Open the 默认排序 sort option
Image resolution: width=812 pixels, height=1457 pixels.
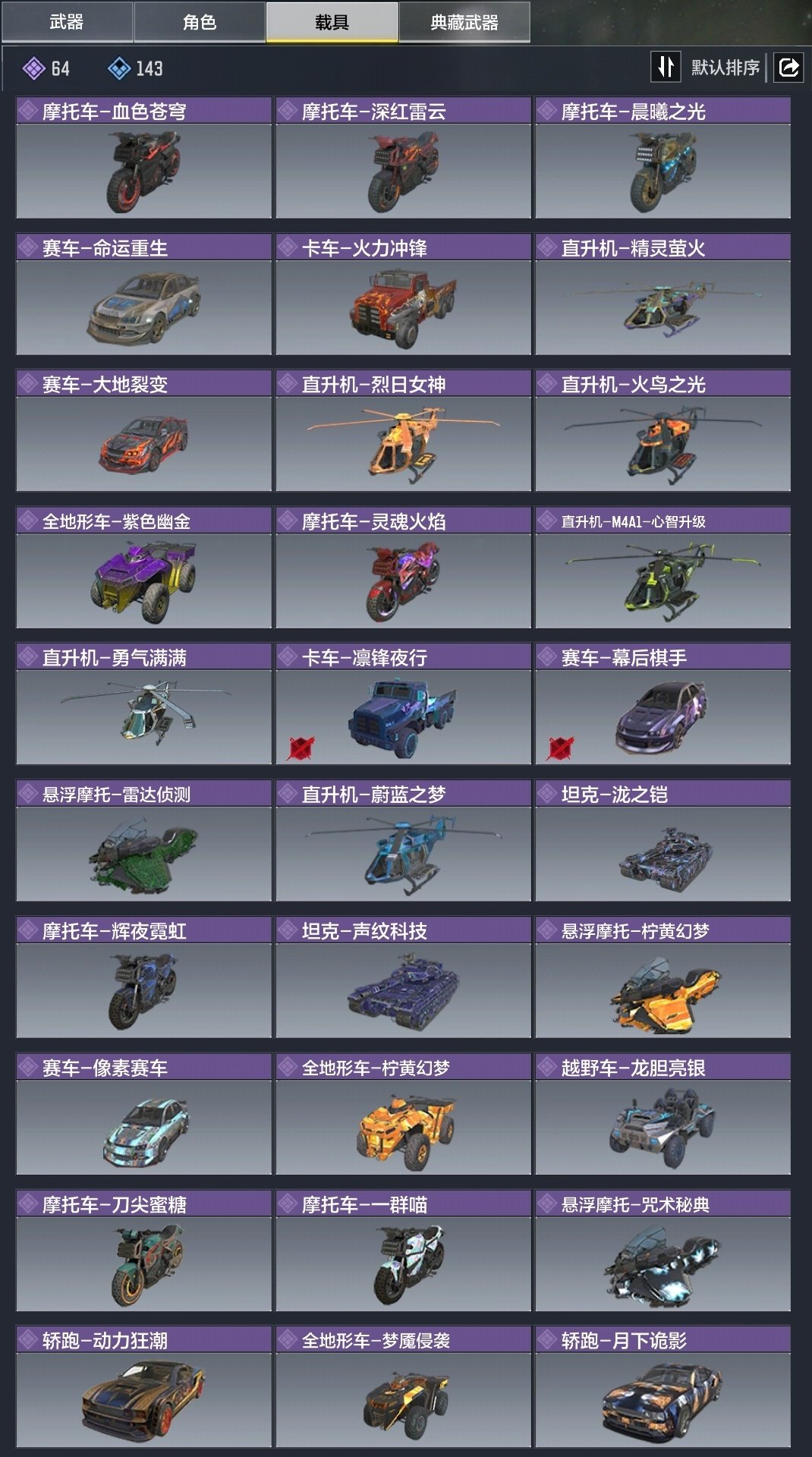pos(707,68)
